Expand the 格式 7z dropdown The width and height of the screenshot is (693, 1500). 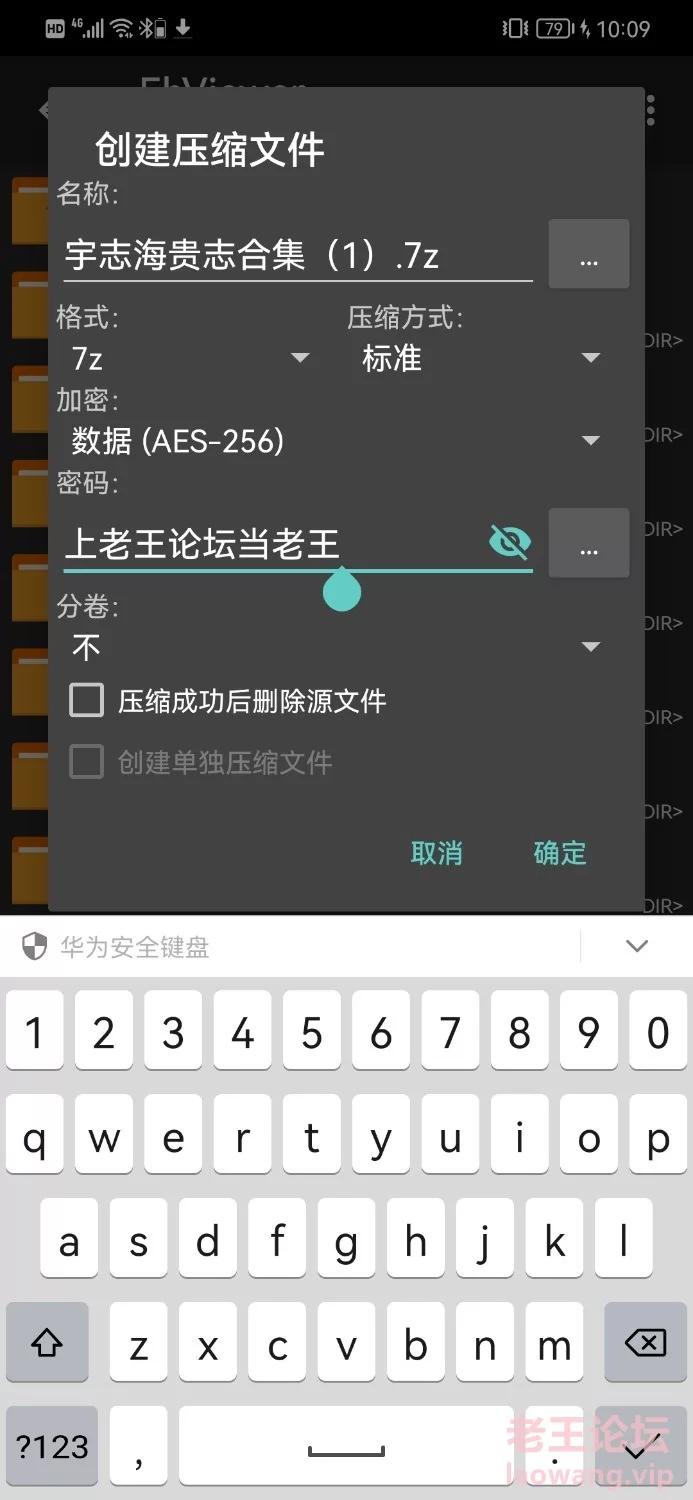(190, 358)
